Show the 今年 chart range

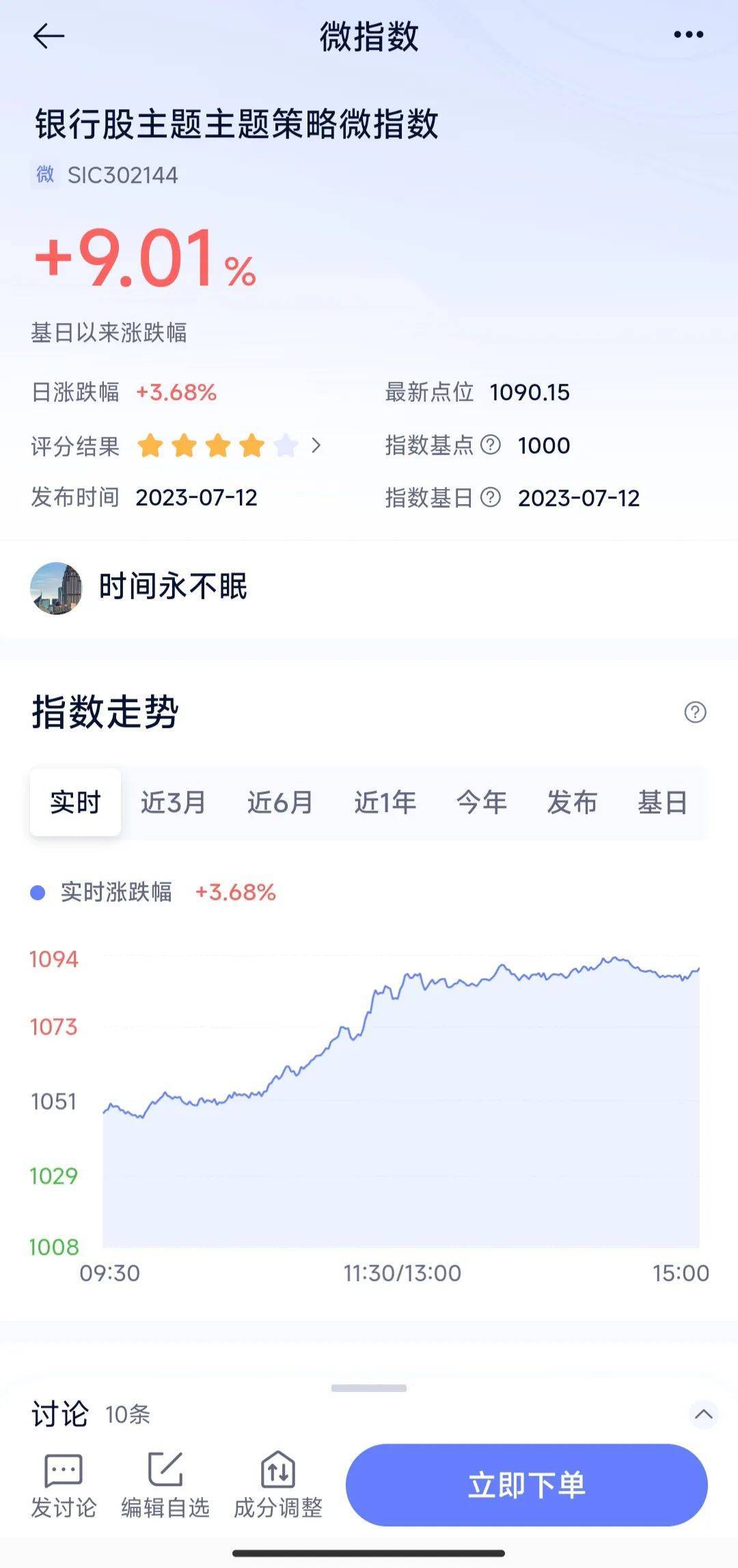(482, 802)
